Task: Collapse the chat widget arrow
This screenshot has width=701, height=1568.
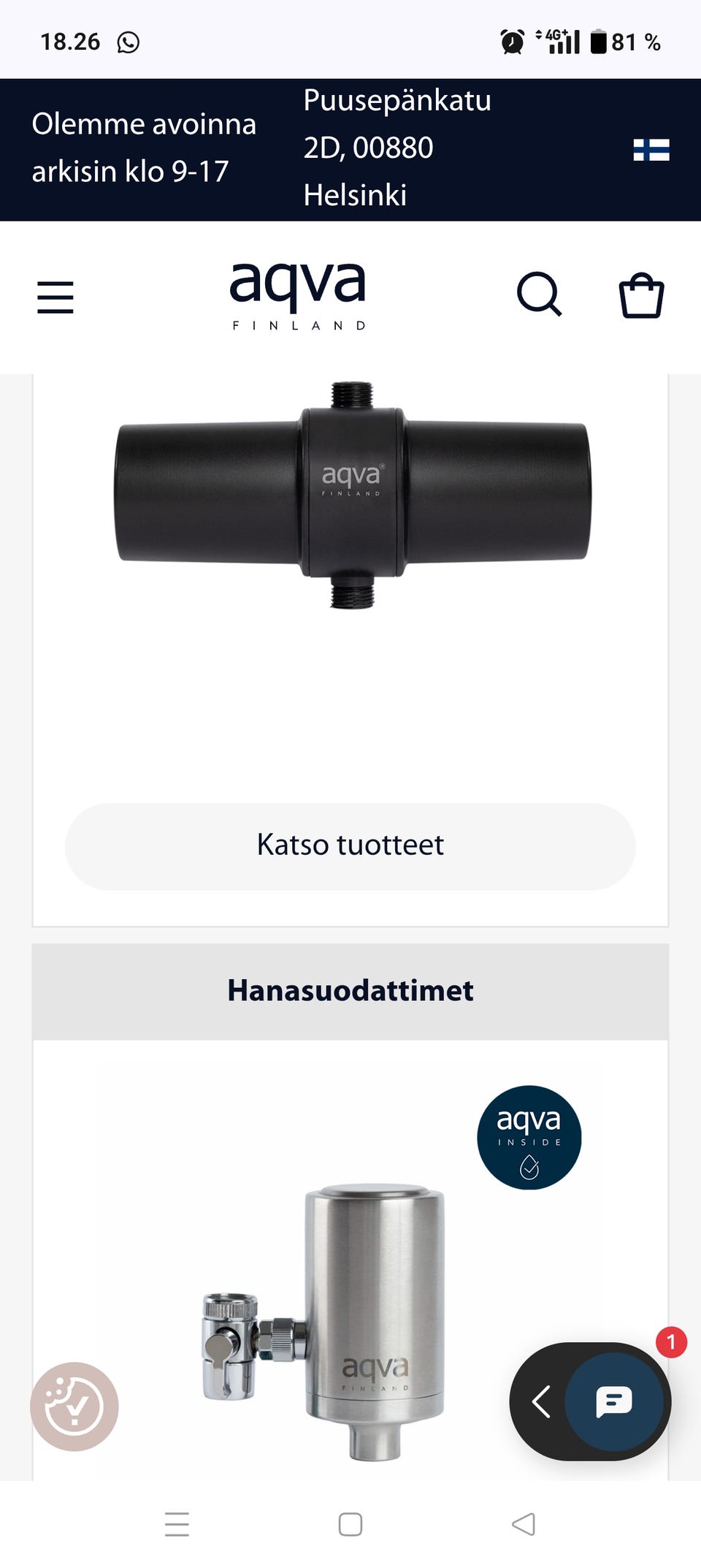Action: (541, 1401)
